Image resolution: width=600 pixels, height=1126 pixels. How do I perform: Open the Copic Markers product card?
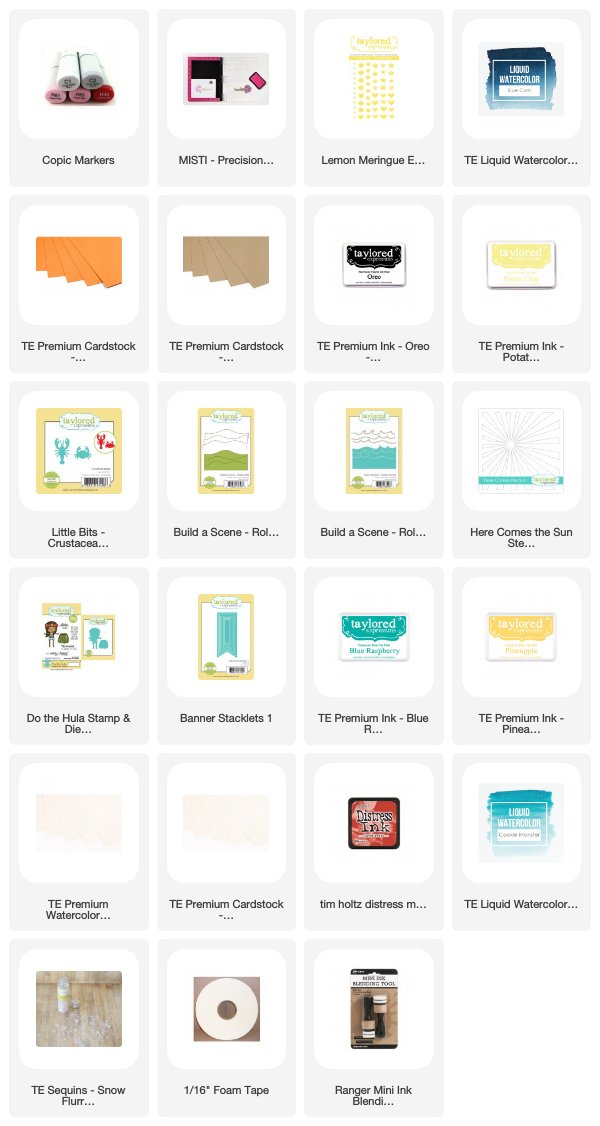[79, 98]
